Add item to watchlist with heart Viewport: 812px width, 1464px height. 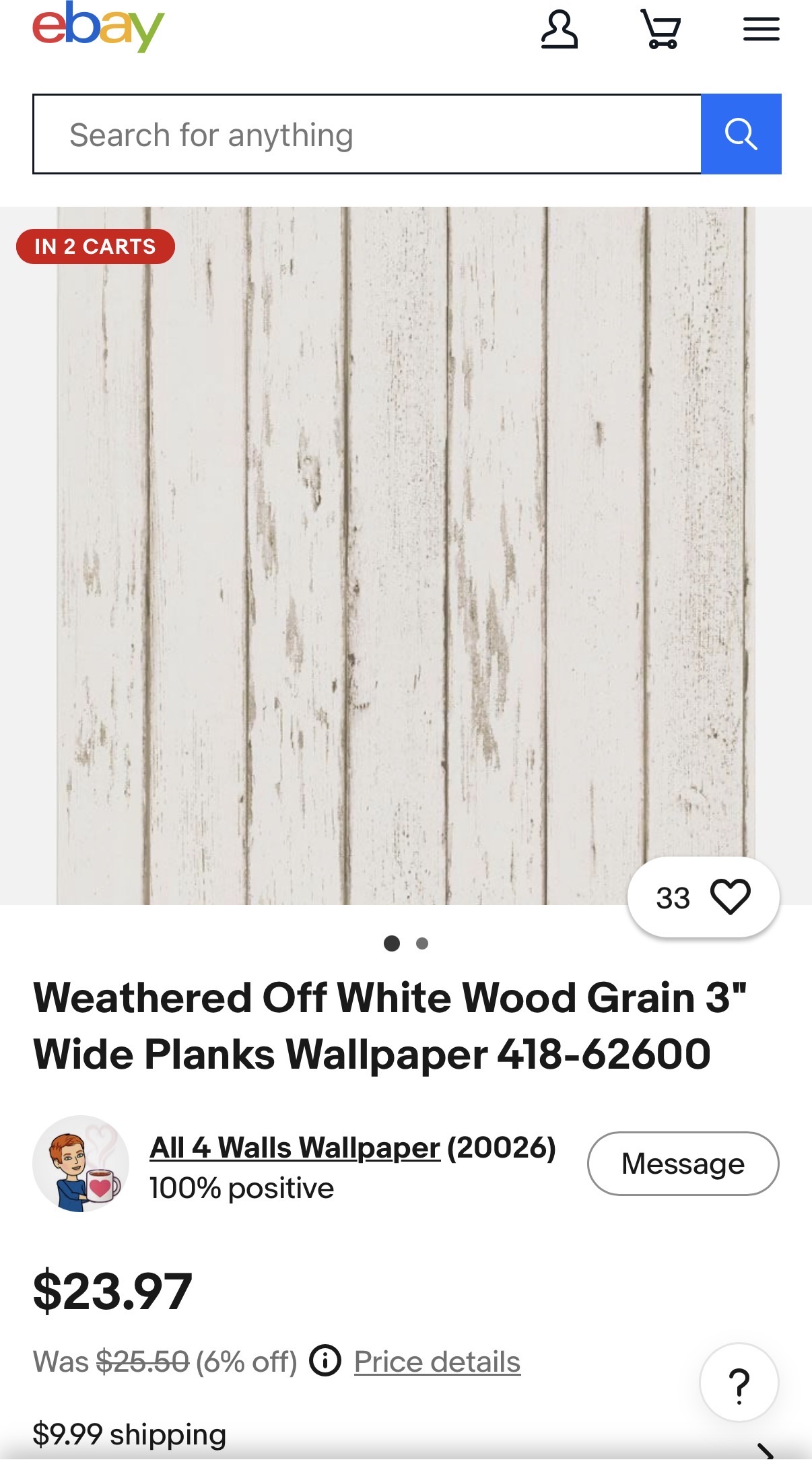pos(730,897)
